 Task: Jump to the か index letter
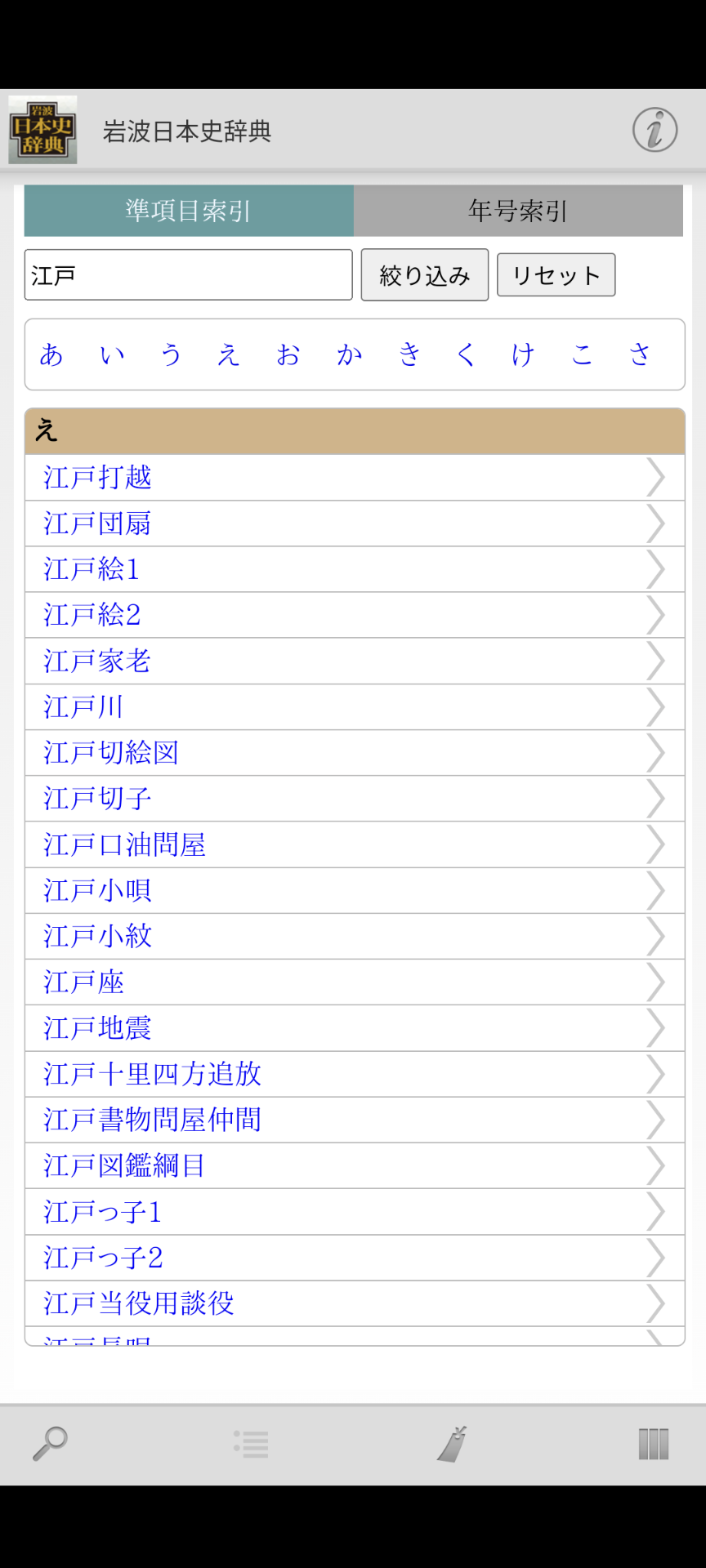pyautogui.click(x=349, y=354)
